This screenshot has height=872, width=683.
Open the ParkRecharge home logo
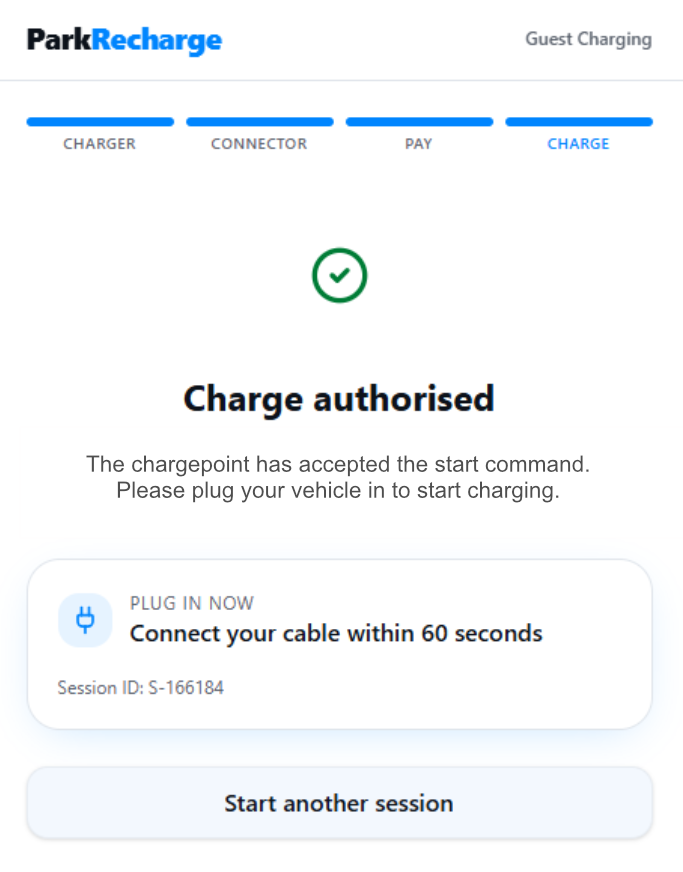(125, 40)
